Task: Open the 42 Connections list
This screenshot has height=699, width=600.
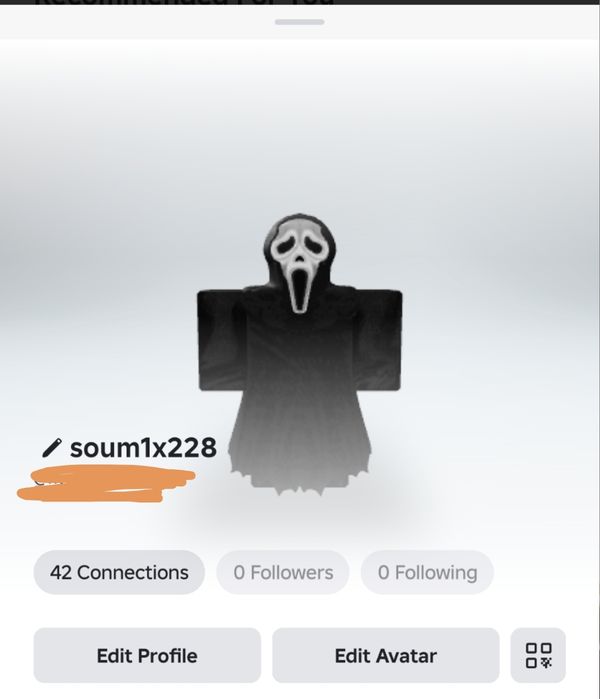Action: pyautogui.click(x=119, y=572)
